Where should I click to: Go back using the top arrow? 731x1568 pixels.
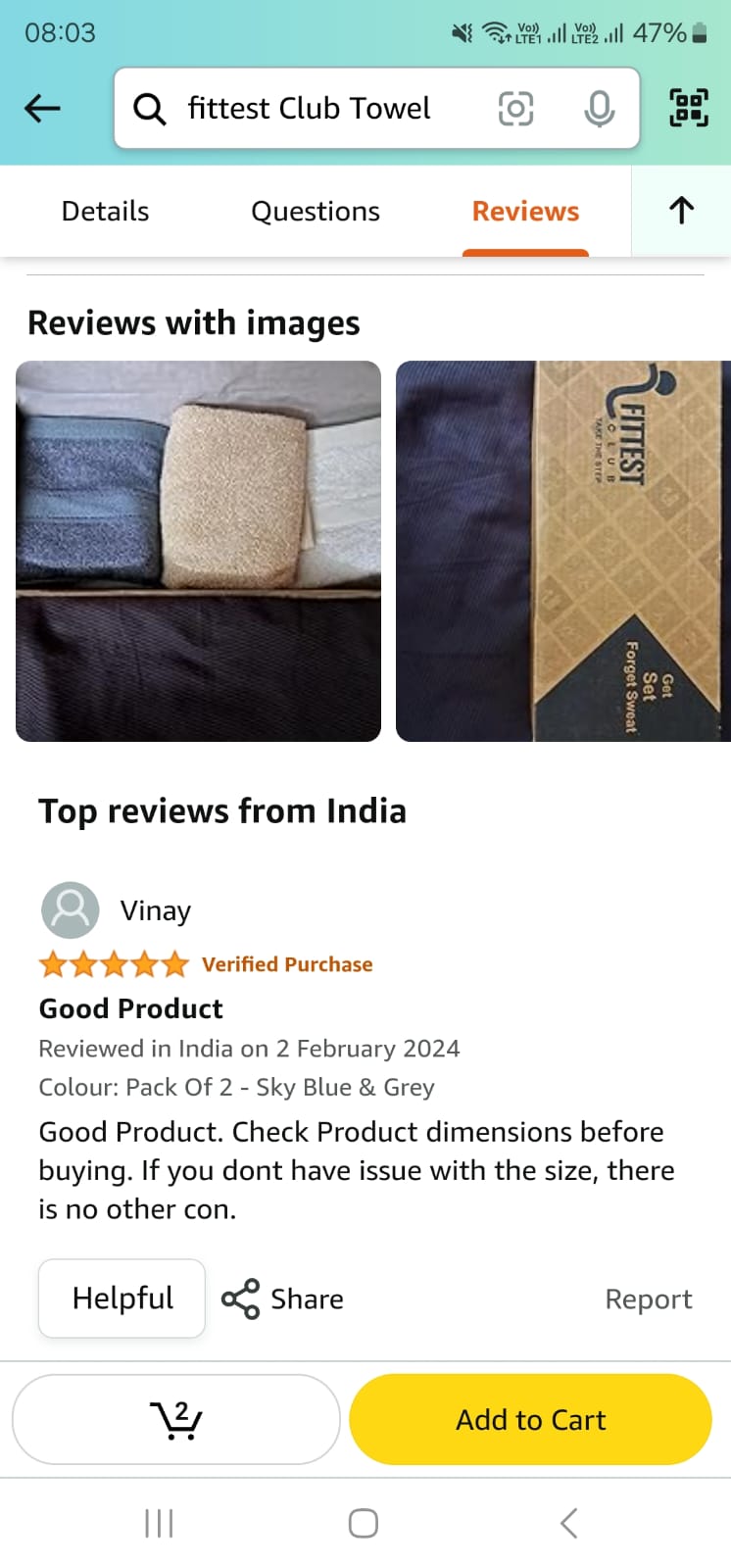[43, 108]
